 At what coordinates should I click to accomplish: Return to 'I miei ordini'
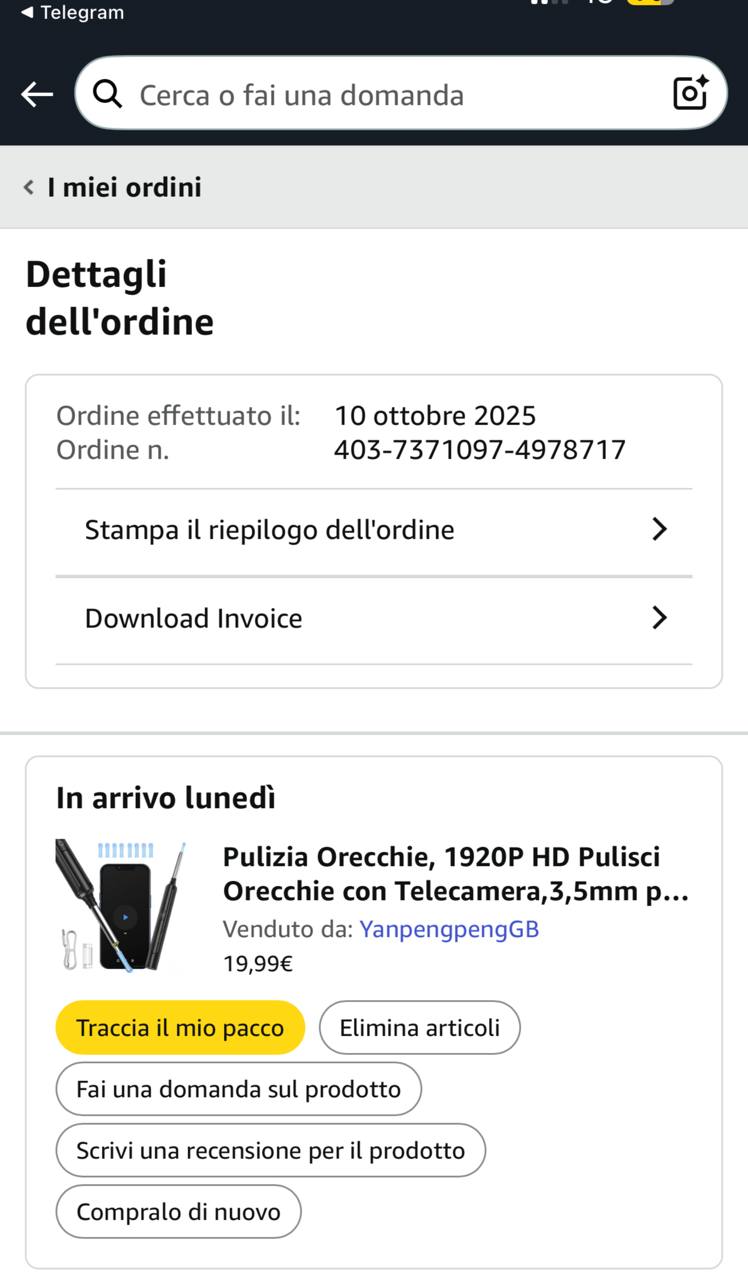coord(113,187)
